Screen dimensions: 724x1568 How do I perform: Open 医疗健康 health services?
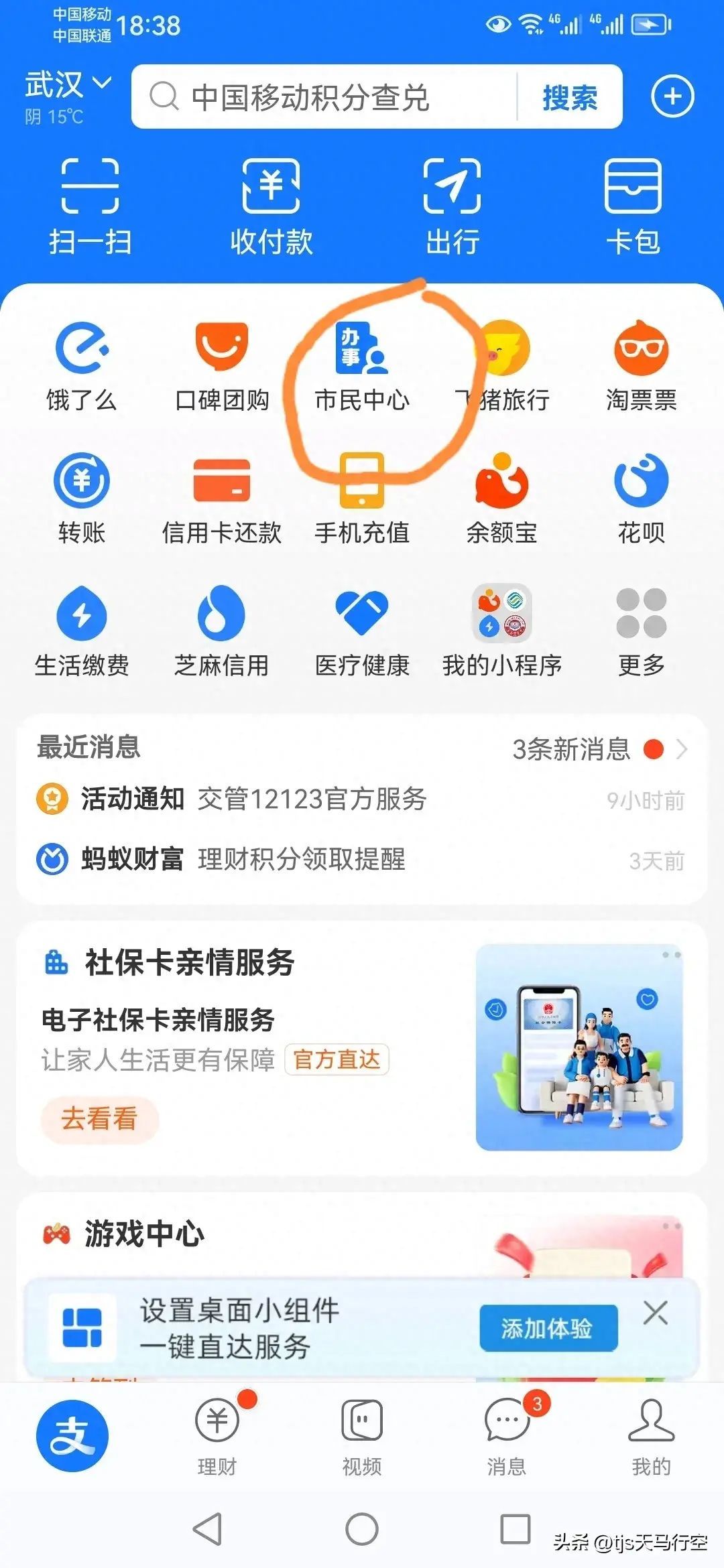tap(362, 627)
